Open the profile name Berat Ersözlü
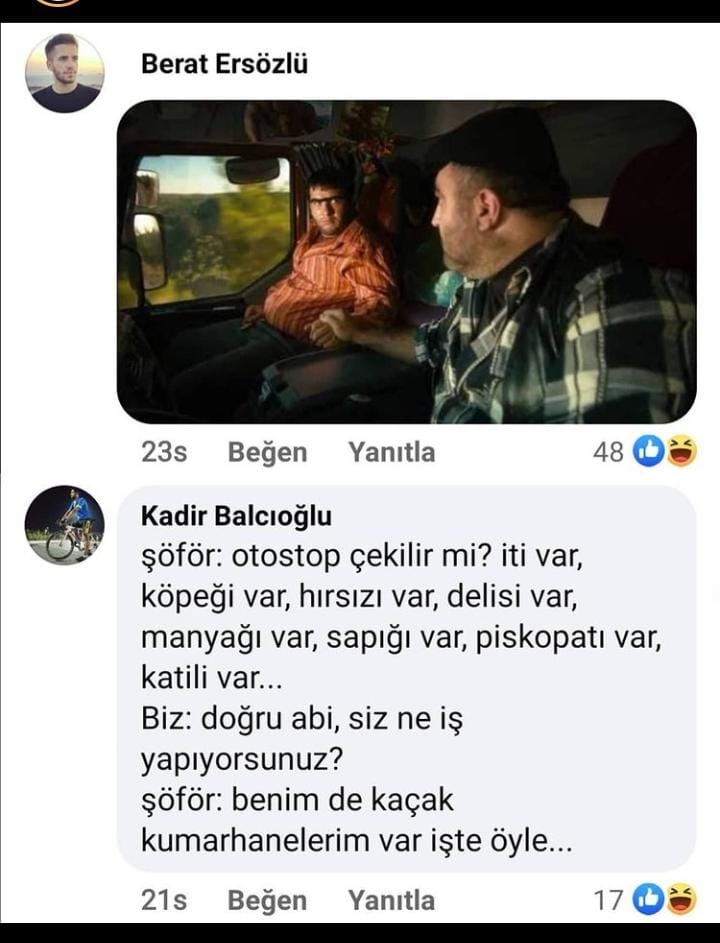Image resolution: width=720 pixels, height=943 pixels. 224,64
